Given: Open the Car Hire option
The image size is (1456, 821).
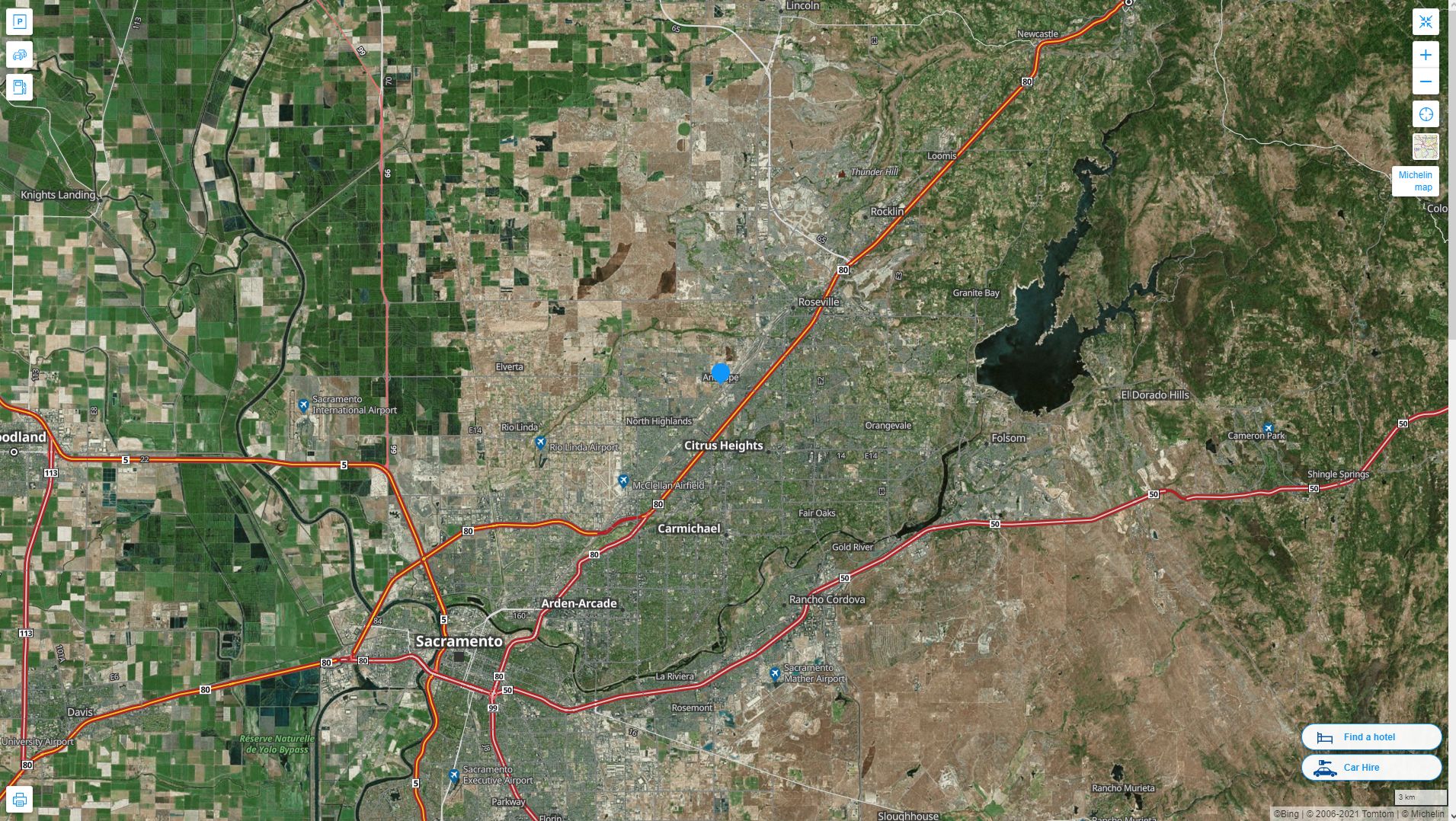Looking at the screenshot, I should click(1371, 767).
